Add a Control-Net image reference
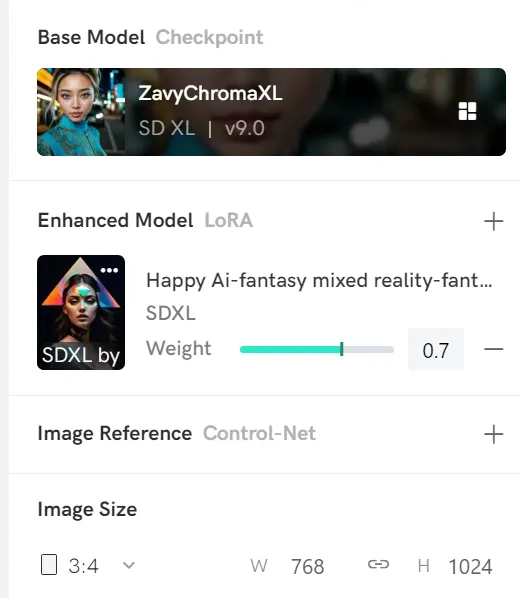521x598 pixels. pos(494,434)
